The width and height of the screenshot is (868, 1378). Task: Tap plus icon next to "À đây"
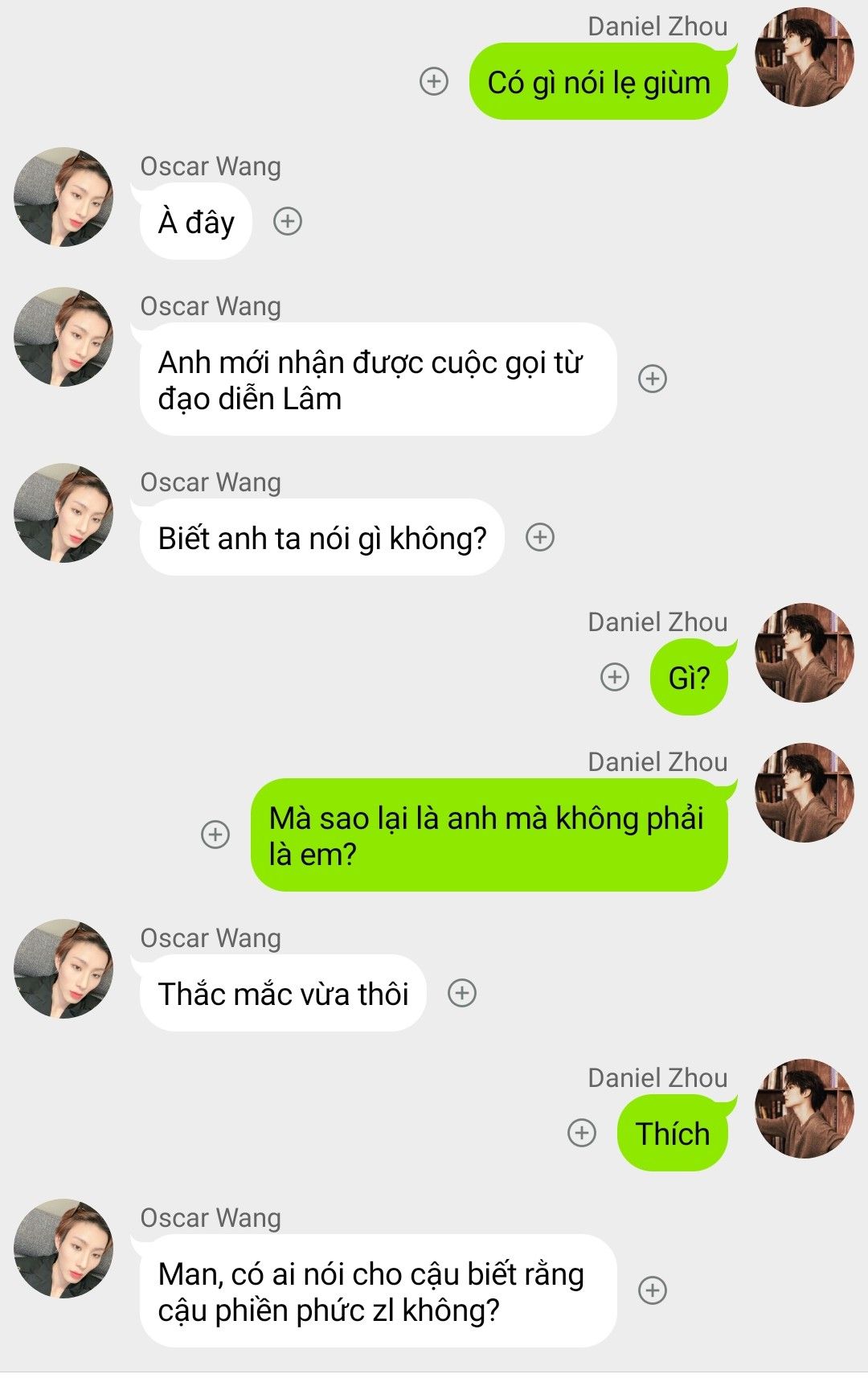point(288,221)
